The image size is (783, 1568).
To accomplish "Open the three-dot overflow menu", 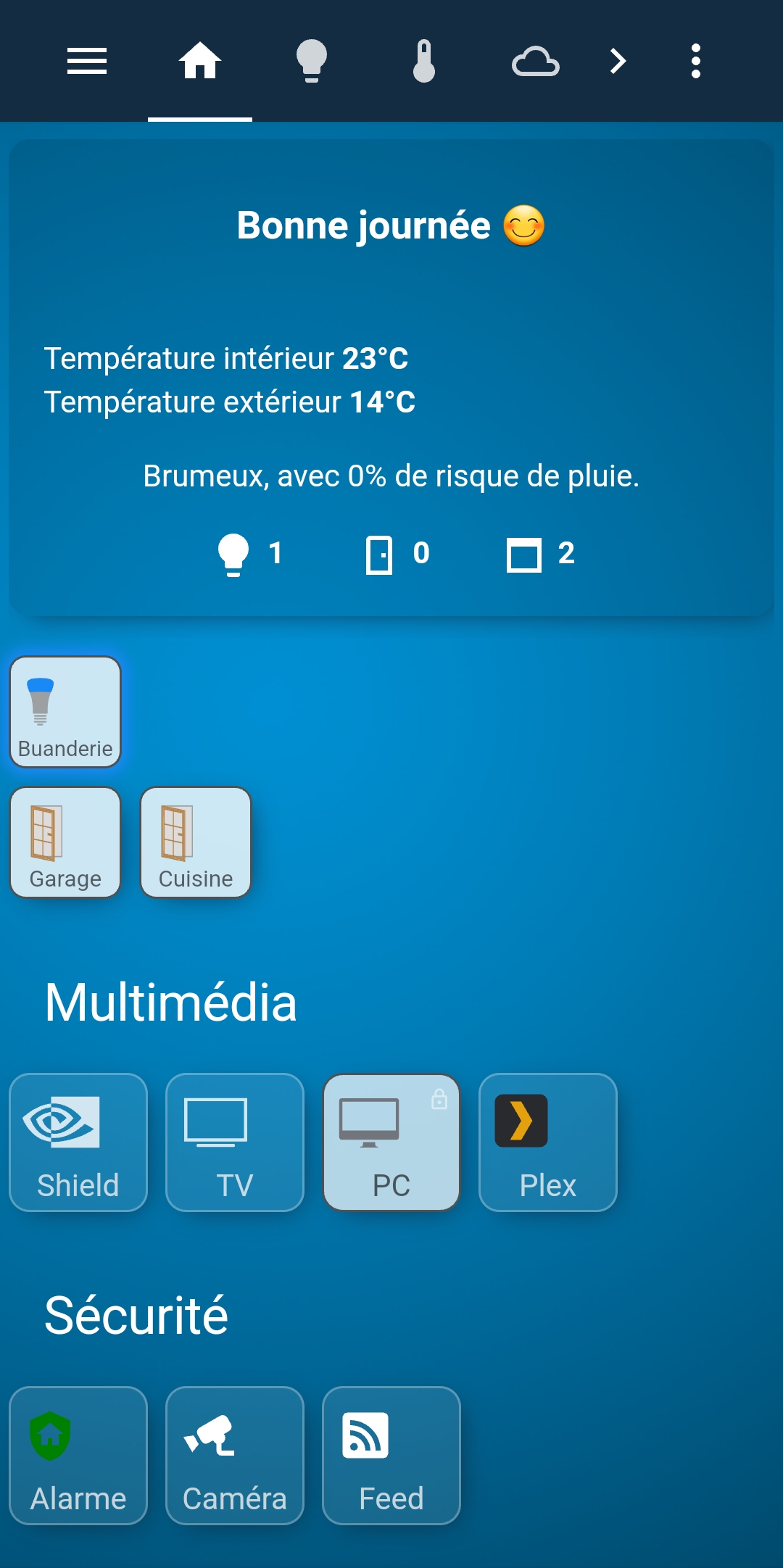I will point(696,61).
